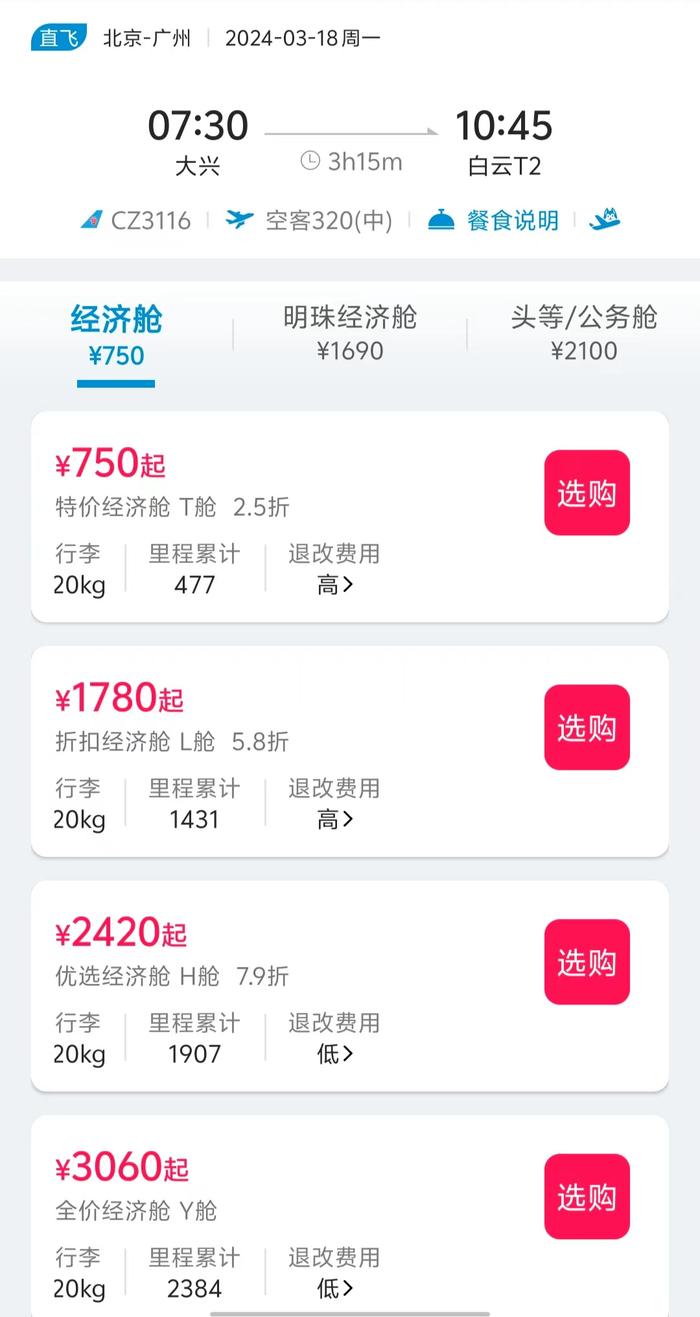The width and height of the screenshot is (700, 1317).
Task: Switch to the 明珠经济舱 tab
Action: pos(350,334)
